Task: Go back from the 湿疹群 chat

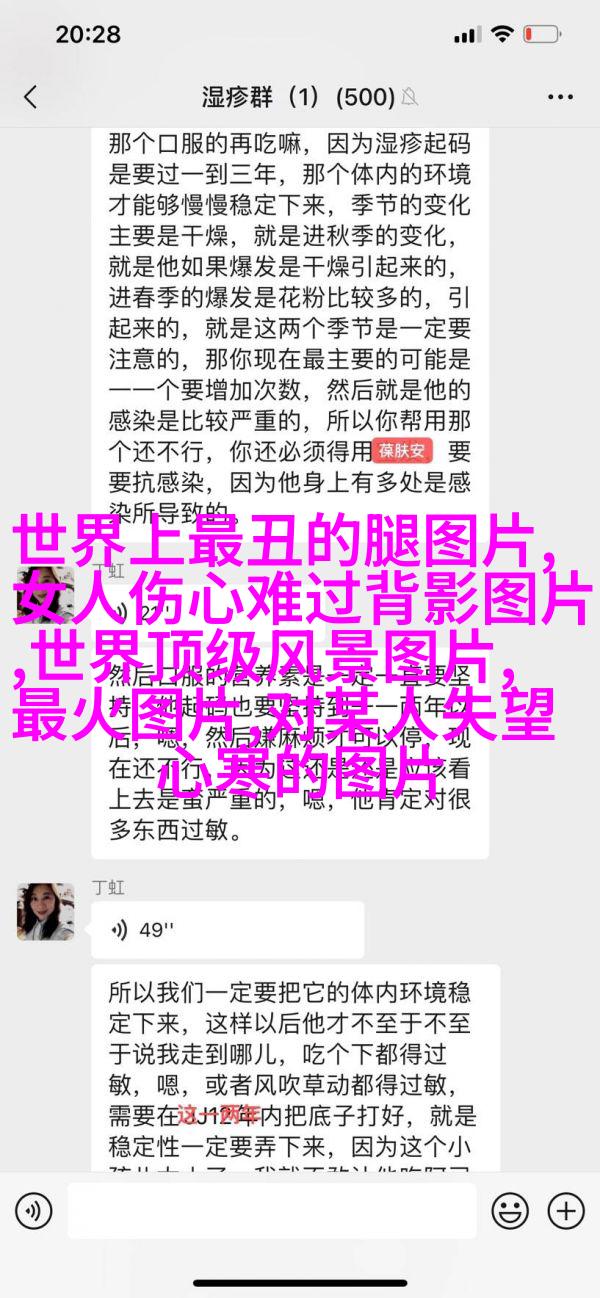Action: point(30,97)
